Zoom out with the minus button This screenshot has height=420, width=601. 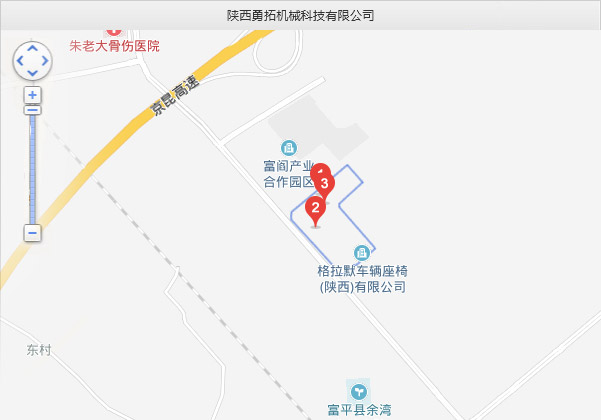point(32,233)
